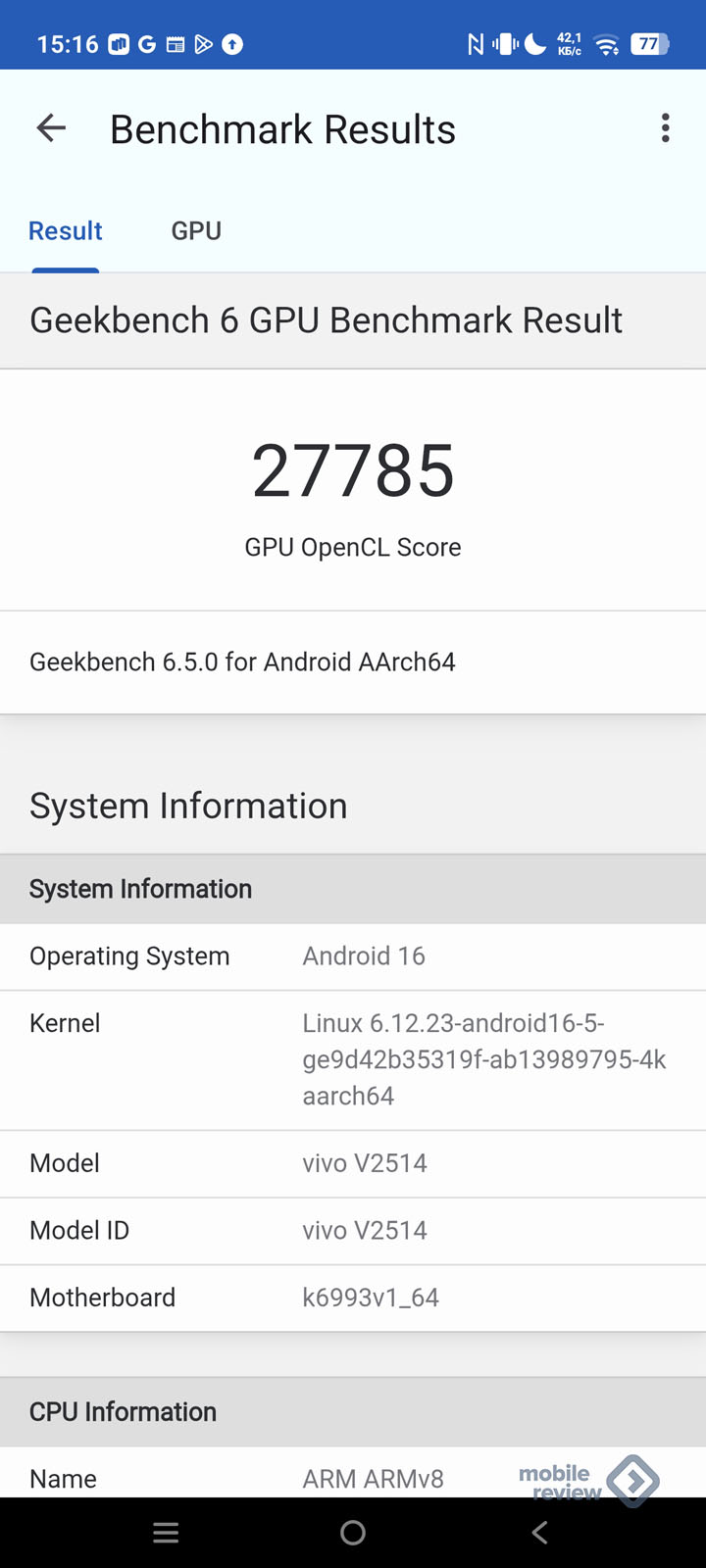Tap the system home button
The image size is (706, 1568).
tap(353, 1533)
